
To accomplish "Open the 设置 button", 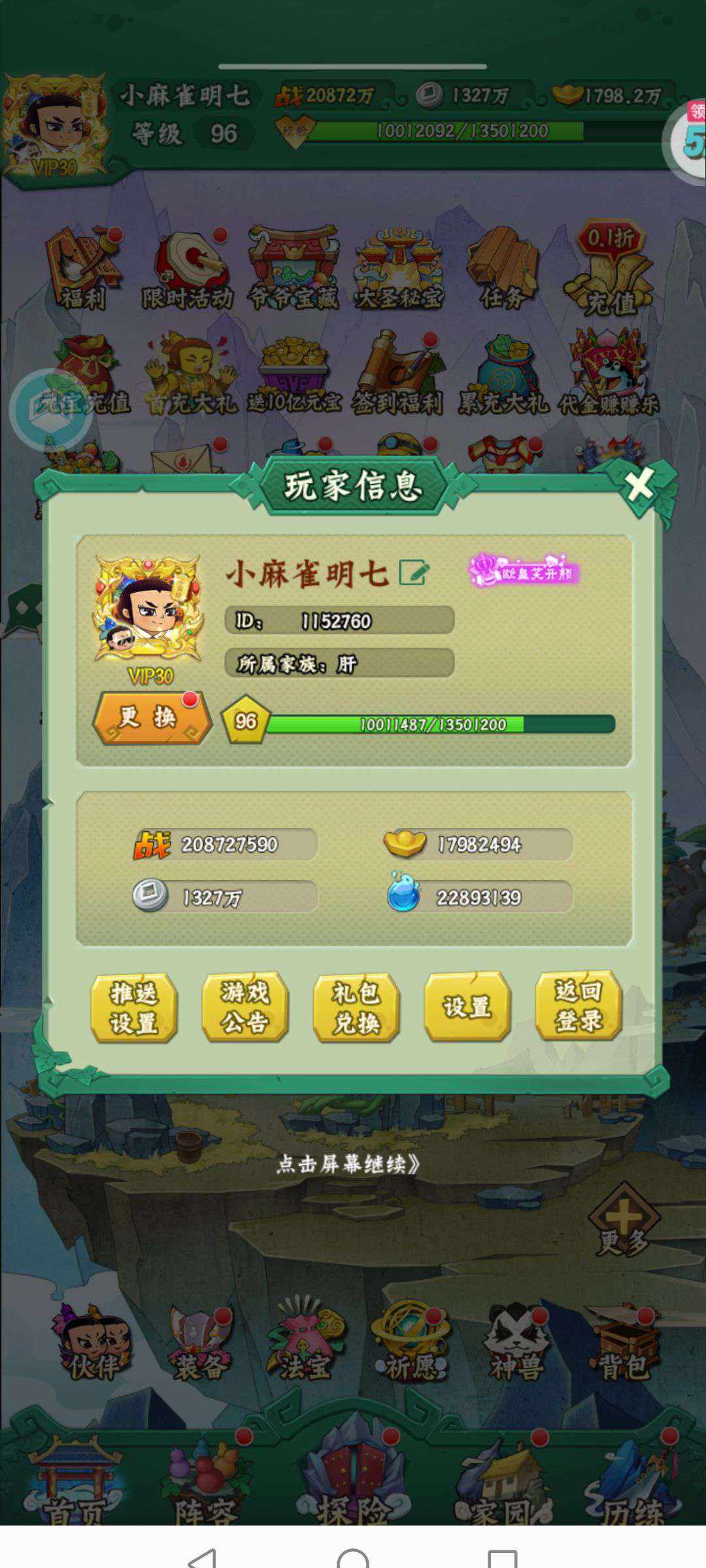I will pyautogui.click(x=467, y=1007).
